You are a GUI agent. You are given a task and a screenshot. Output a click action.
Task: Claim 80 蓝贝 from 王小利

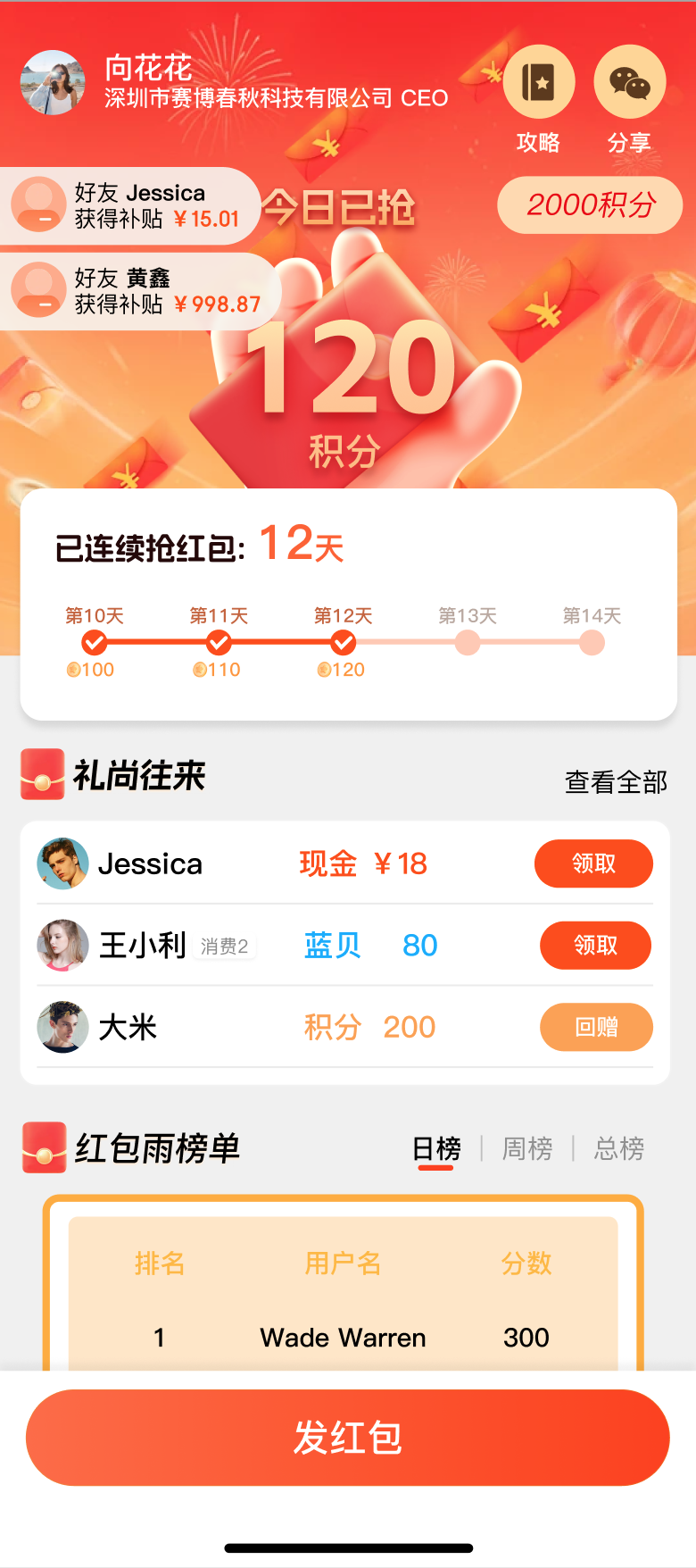point(595,946)
